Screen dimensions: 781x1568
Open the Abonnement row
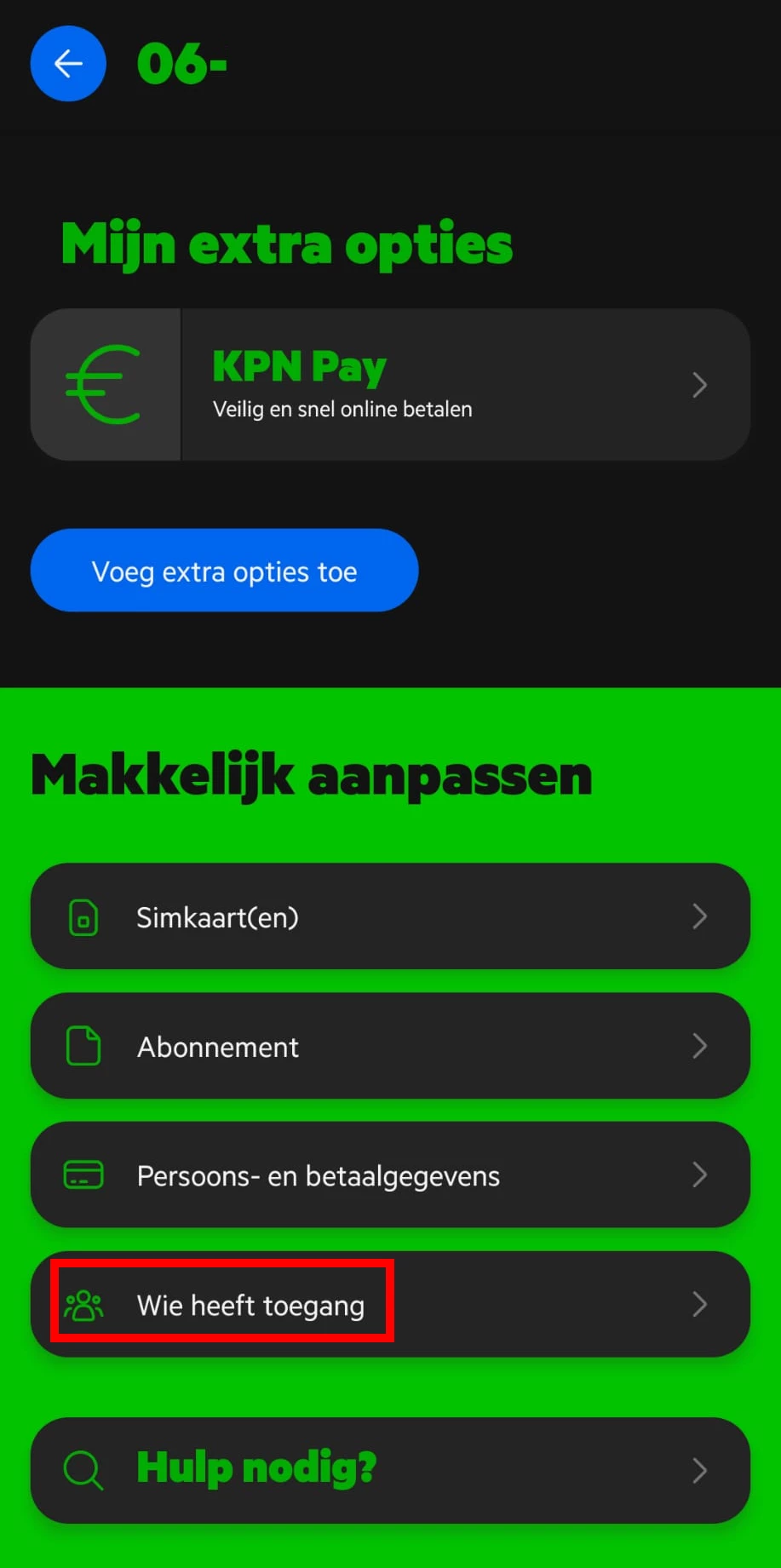pyautogui.click(x=390, y=1046)
